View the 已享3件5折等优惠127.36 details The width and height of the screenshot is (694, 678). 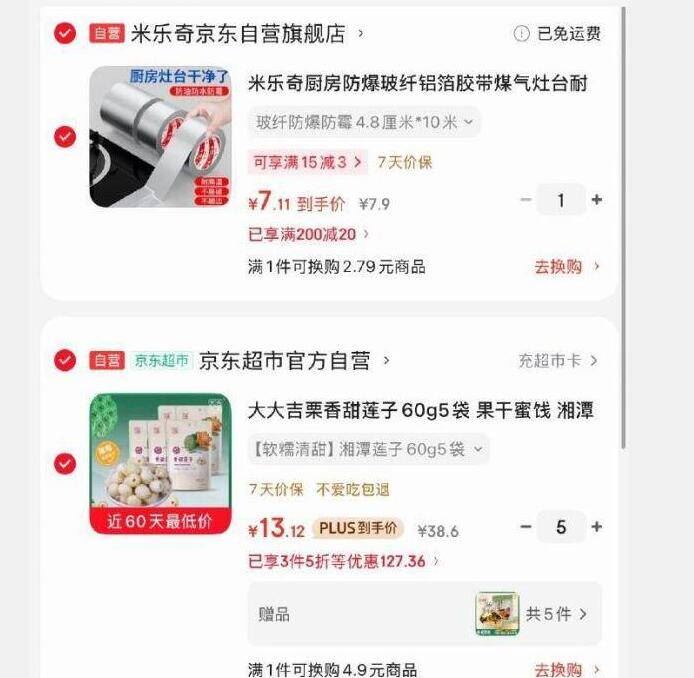343,562
